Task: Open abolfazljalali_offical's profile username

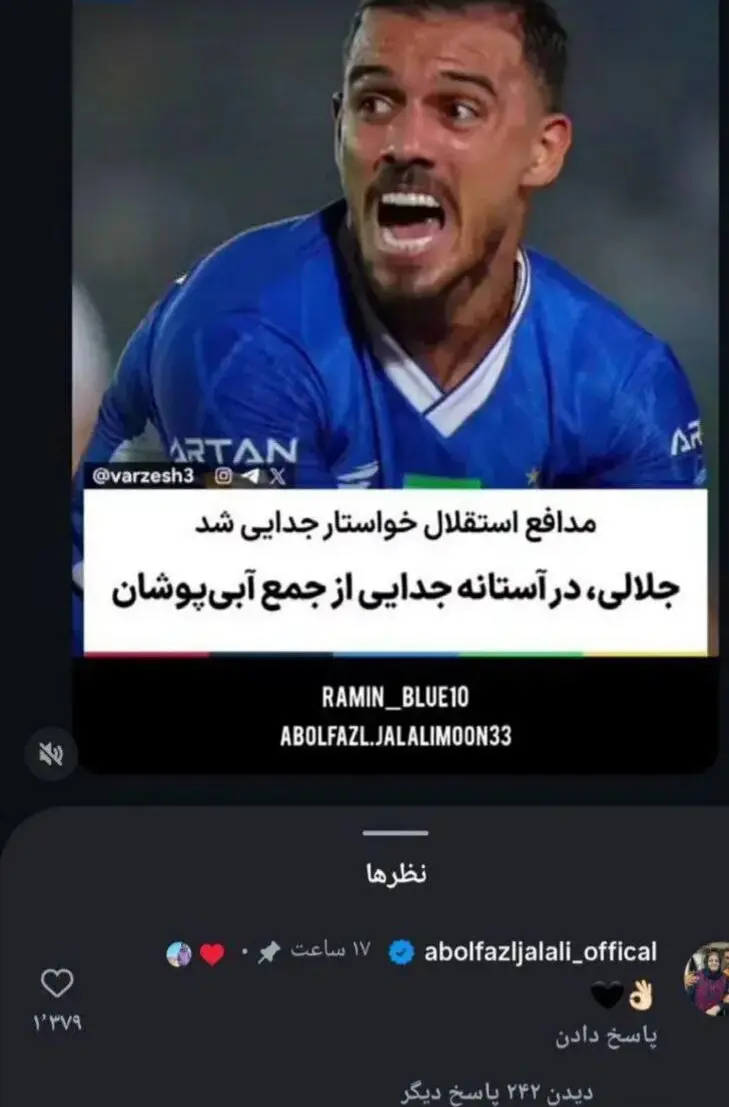Action: pos(540,951)
